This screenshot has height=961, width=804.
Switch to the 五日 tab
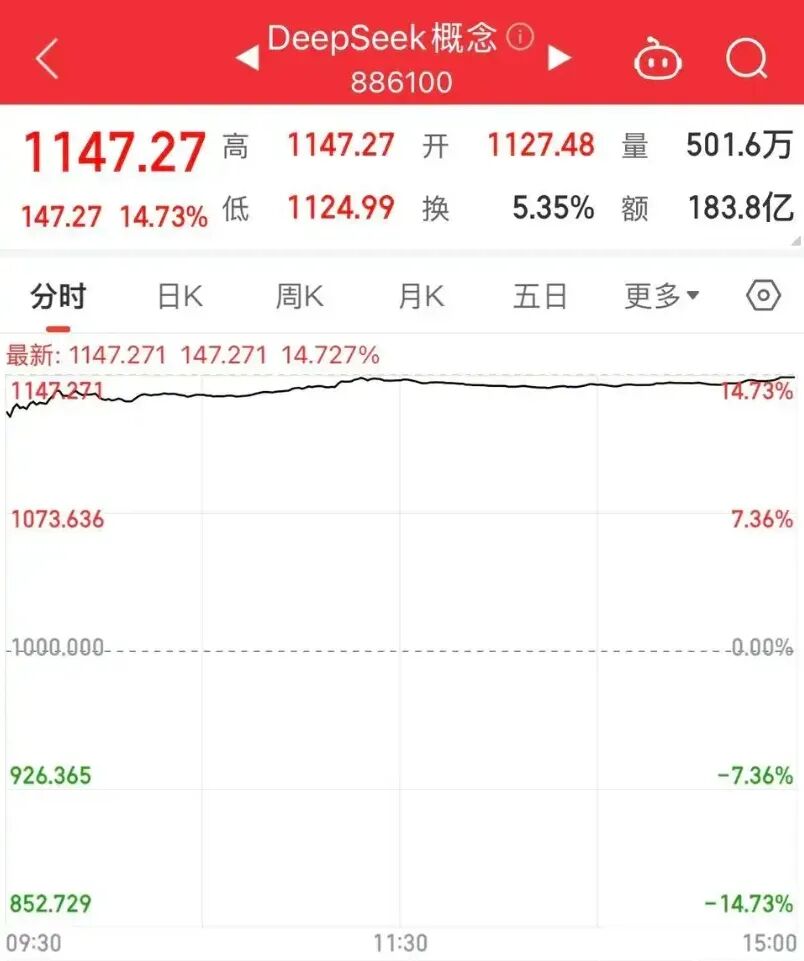540,297
